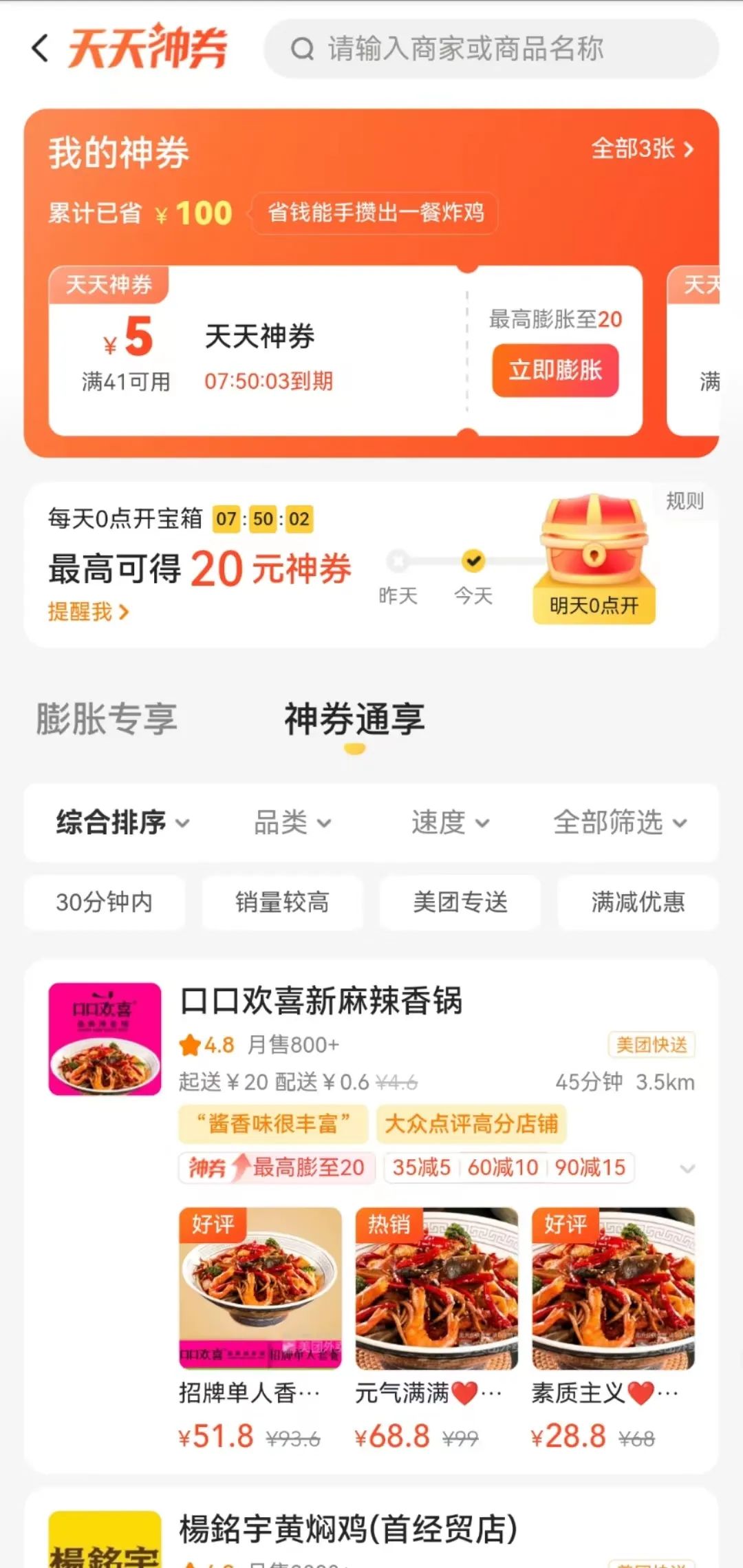Filter by 30分钟内 delivery

104,902
